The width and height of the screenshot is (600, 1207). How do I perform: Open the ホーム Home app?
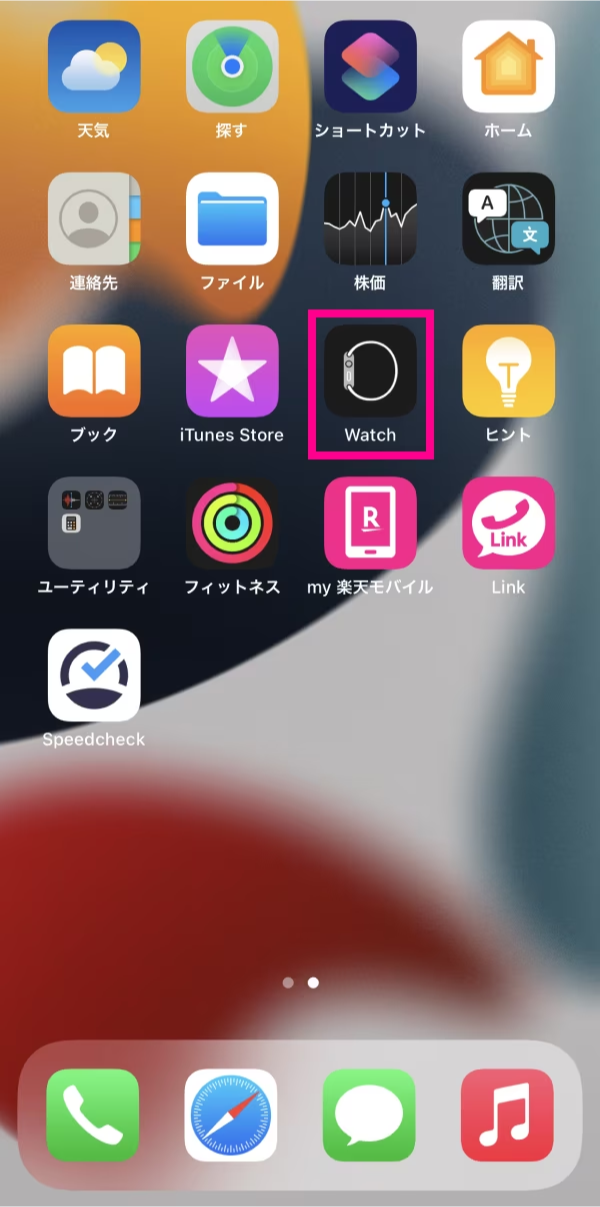pyautogui.click(x=508, y=67)
